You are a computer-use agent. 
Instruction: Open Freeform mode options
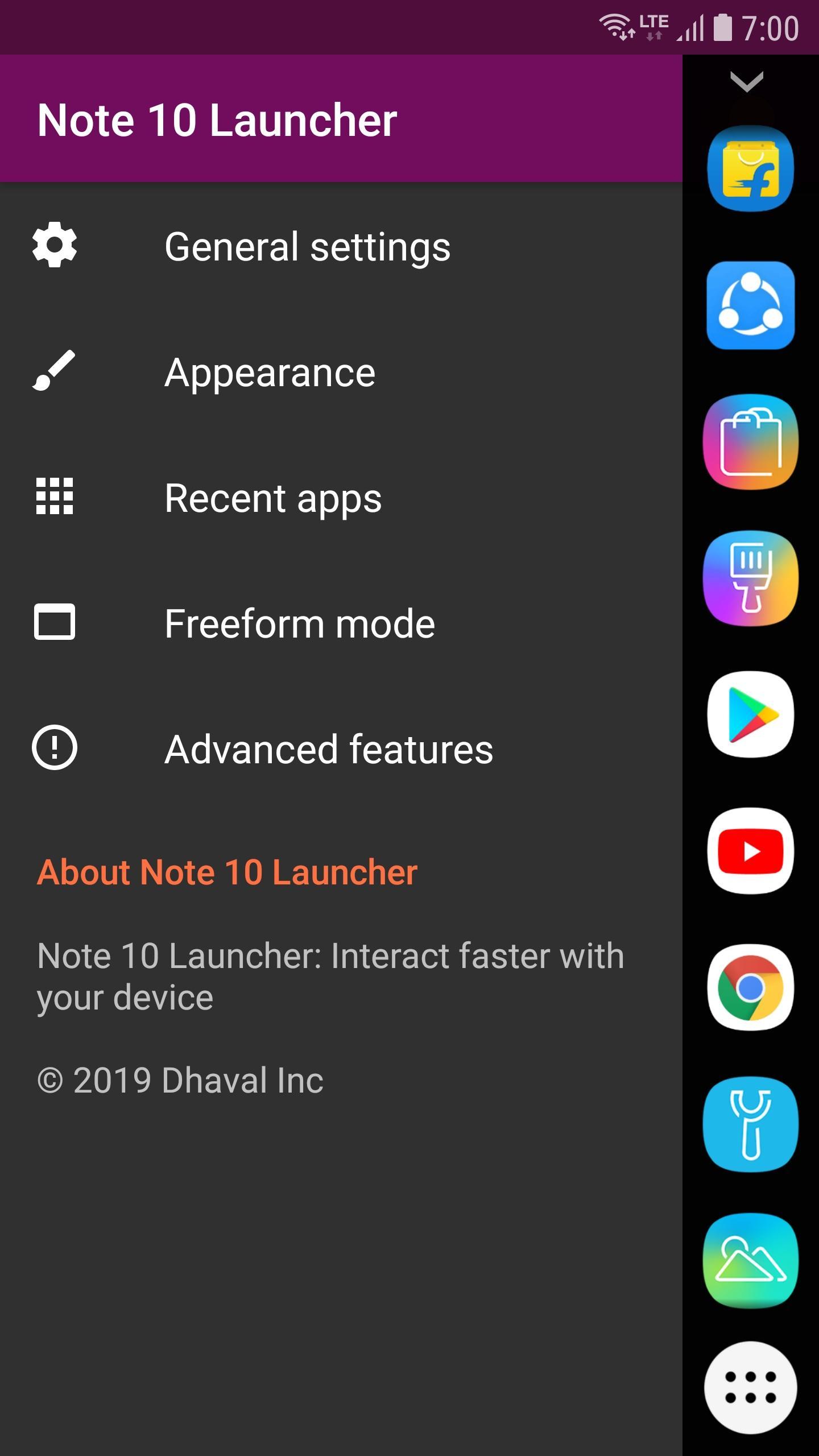pyautogui.click(x=300, y=624)
